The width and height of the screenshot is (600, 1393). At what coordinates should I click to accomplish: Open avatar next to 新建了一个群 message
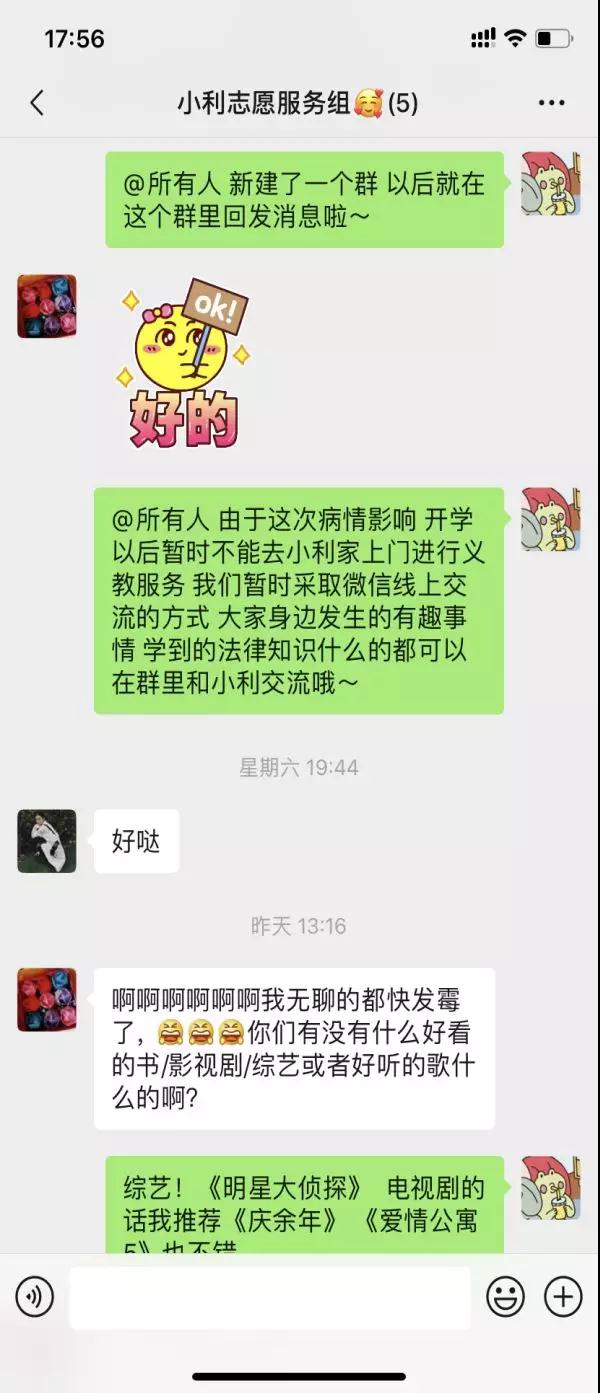click(x=551, y=183)
